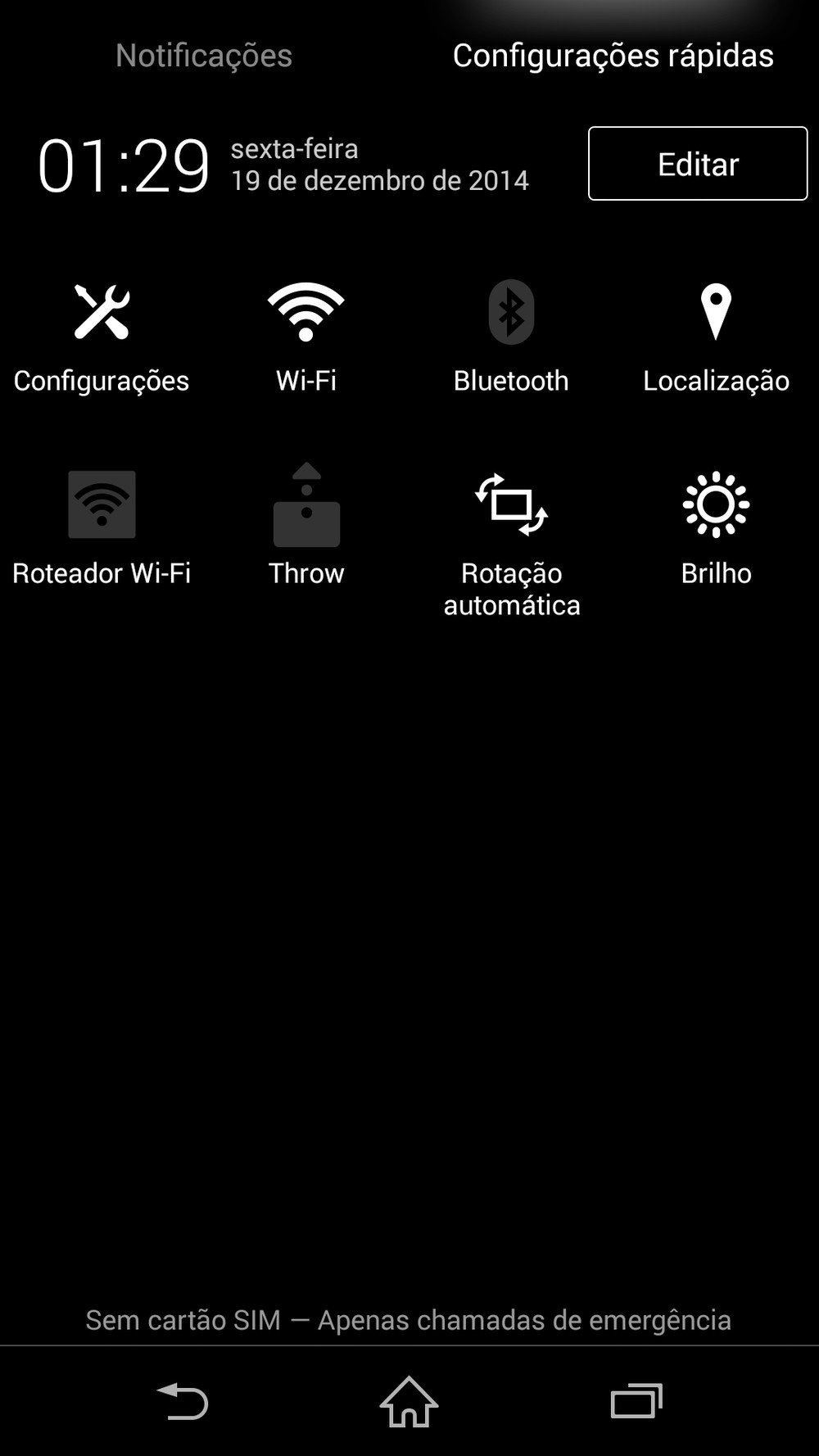Go back using the navigation bar
The width and height of the screenshot is (819, 1456).
click(183, 1401)
